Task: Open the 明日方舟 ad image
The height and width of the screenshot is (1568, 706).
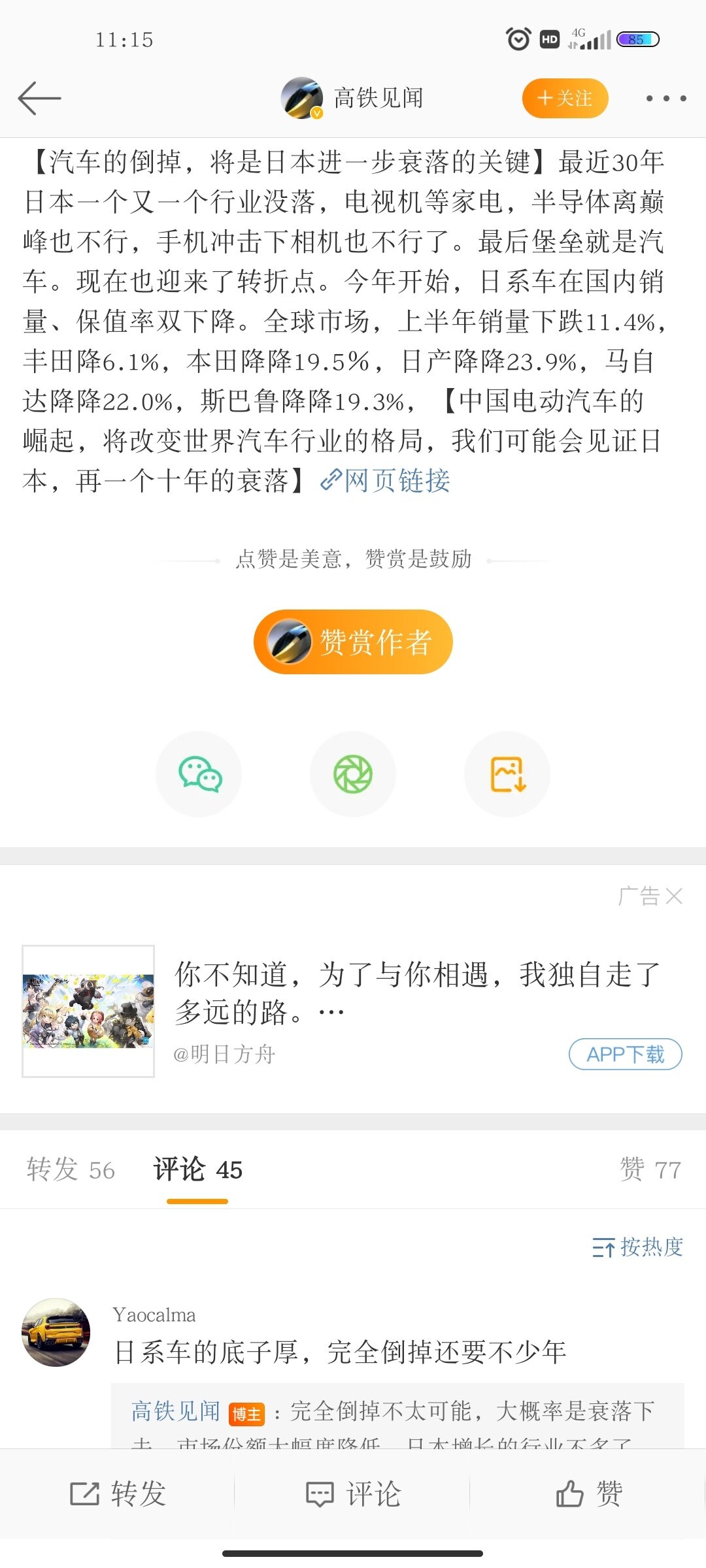Action: point(88,1011)
